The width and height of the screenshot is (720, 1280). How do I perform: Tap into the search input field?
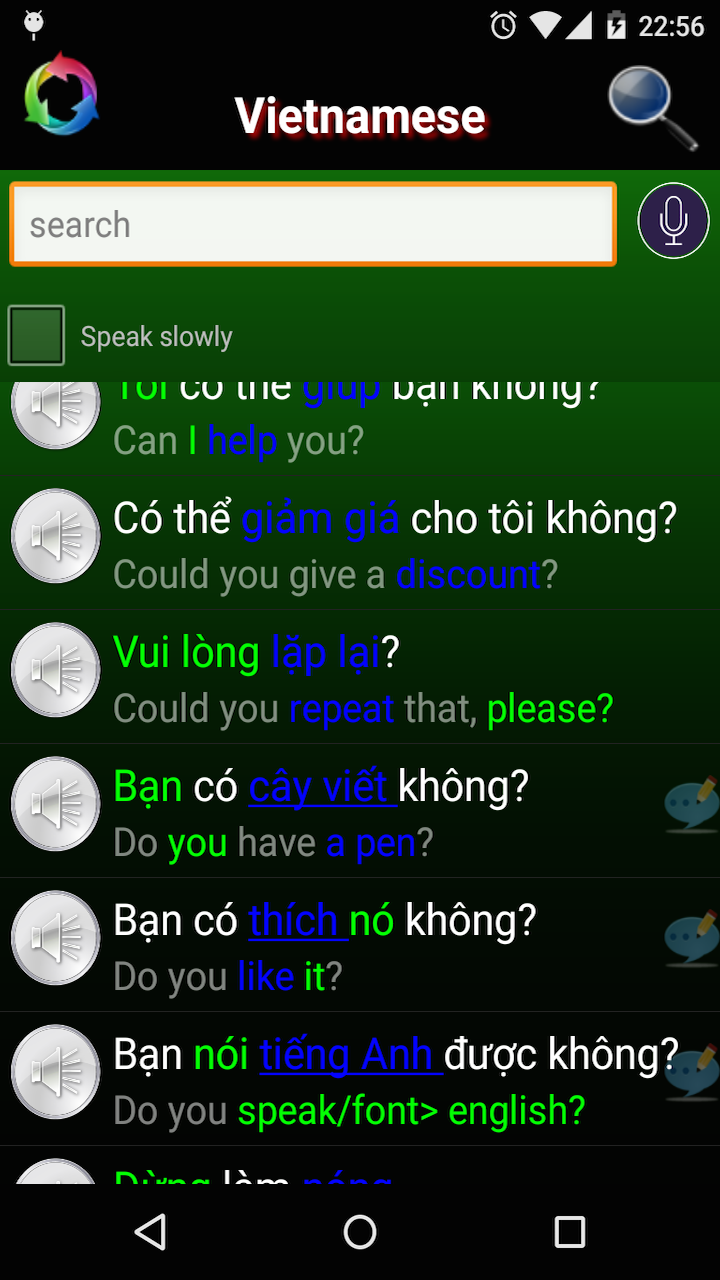pyautogui.click(x=313, y=224)
